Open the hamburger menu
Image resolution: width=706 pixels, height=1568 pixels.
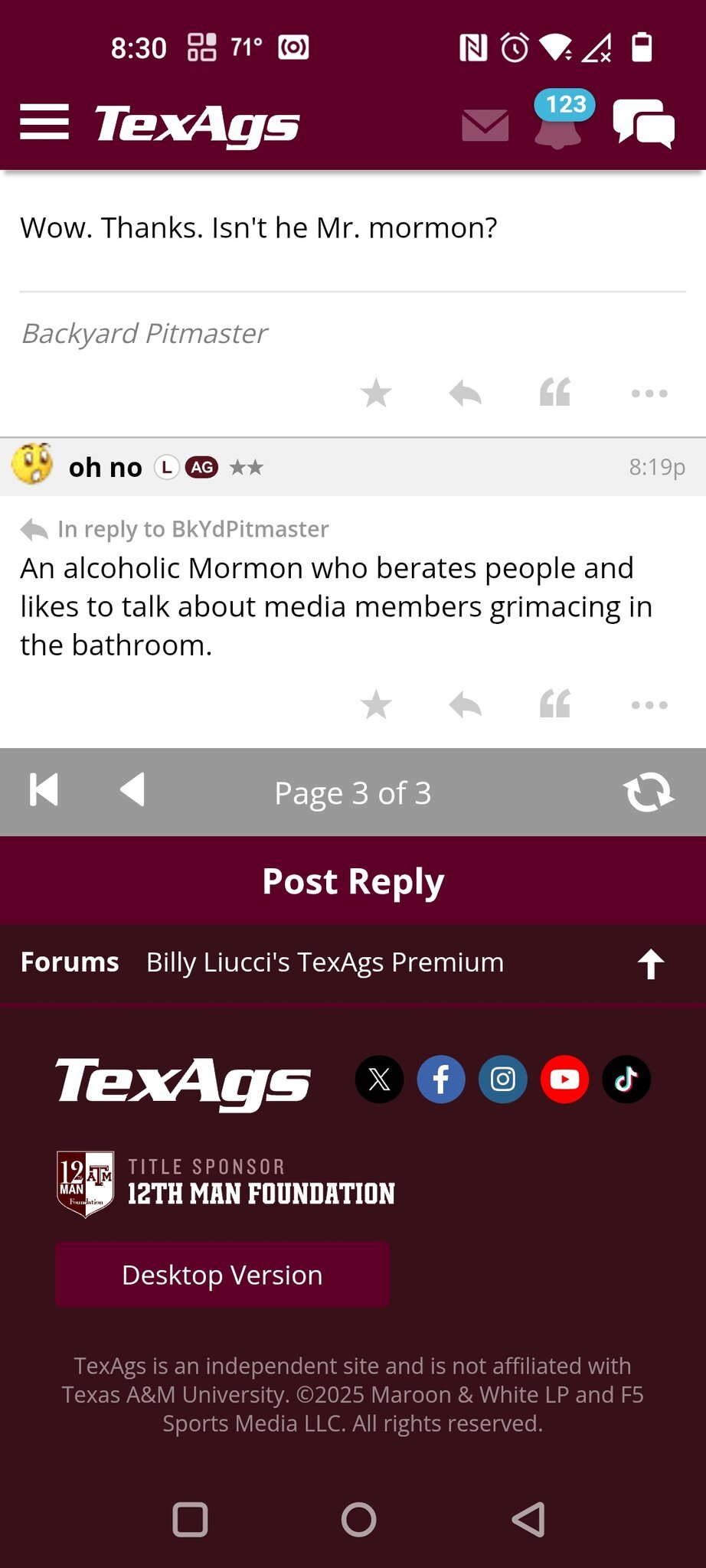(44, 123)
